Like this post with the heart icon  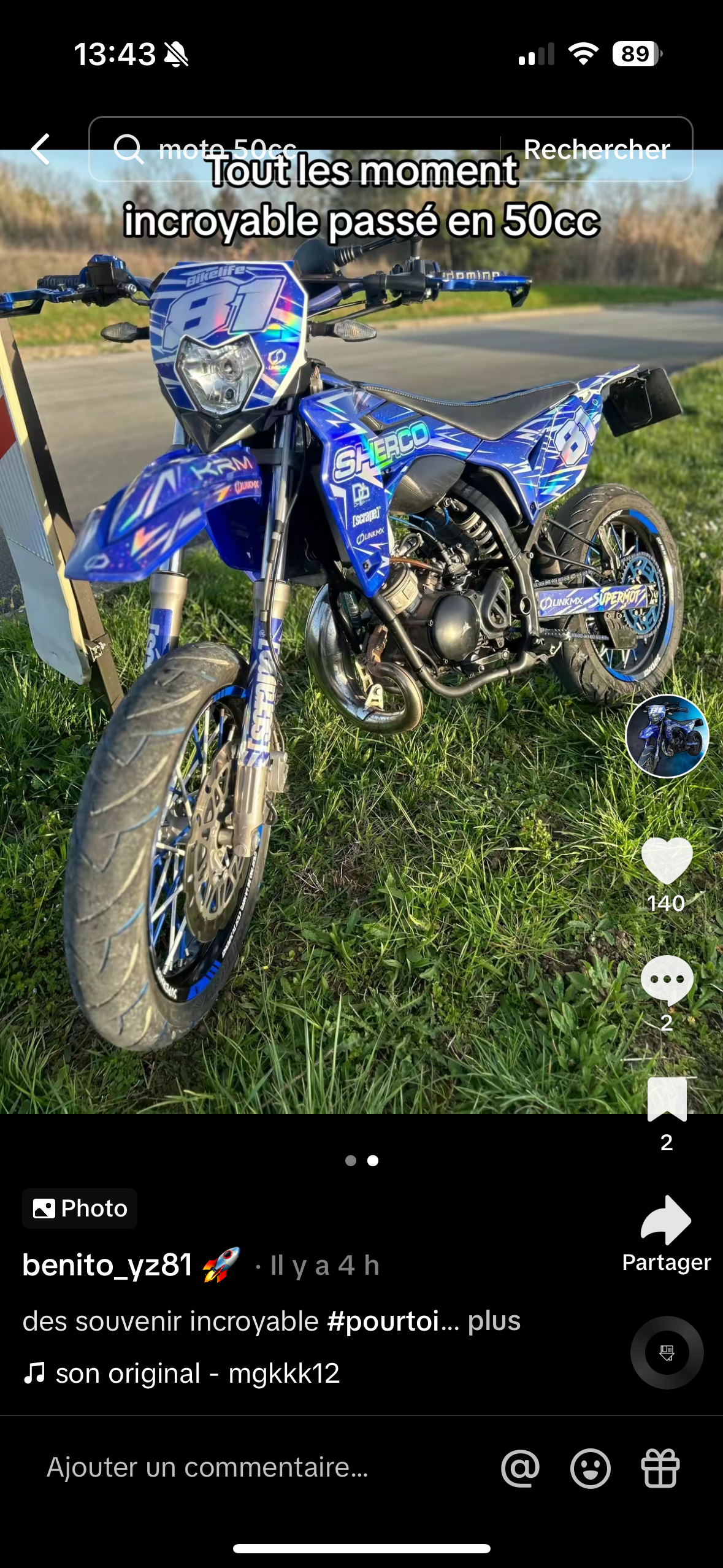tap(667, 860)
